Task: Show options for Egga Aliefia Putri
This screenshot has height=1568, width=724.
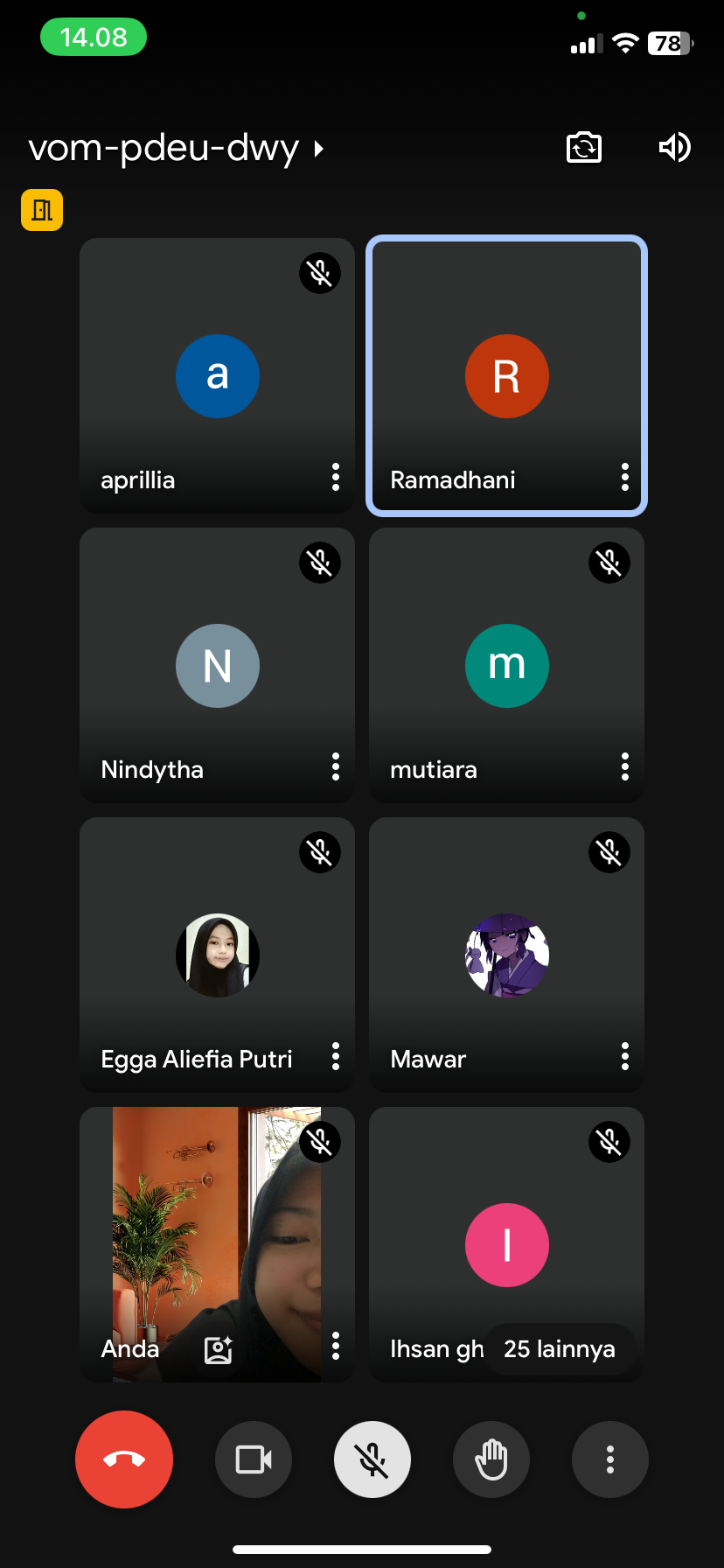Action: point(336,1056)
